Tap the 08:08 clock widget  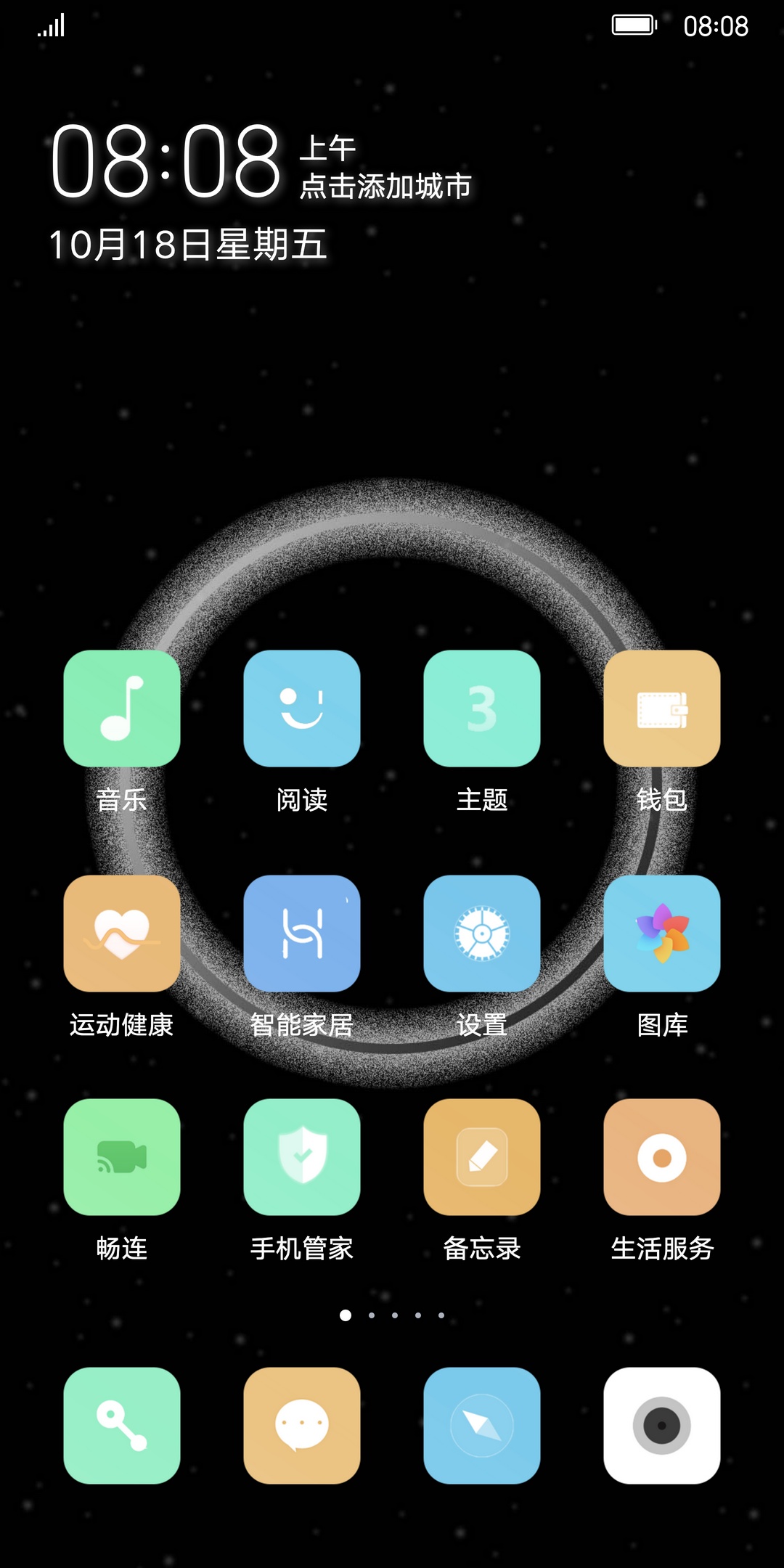pyautogui.click(x=166, y=161)
